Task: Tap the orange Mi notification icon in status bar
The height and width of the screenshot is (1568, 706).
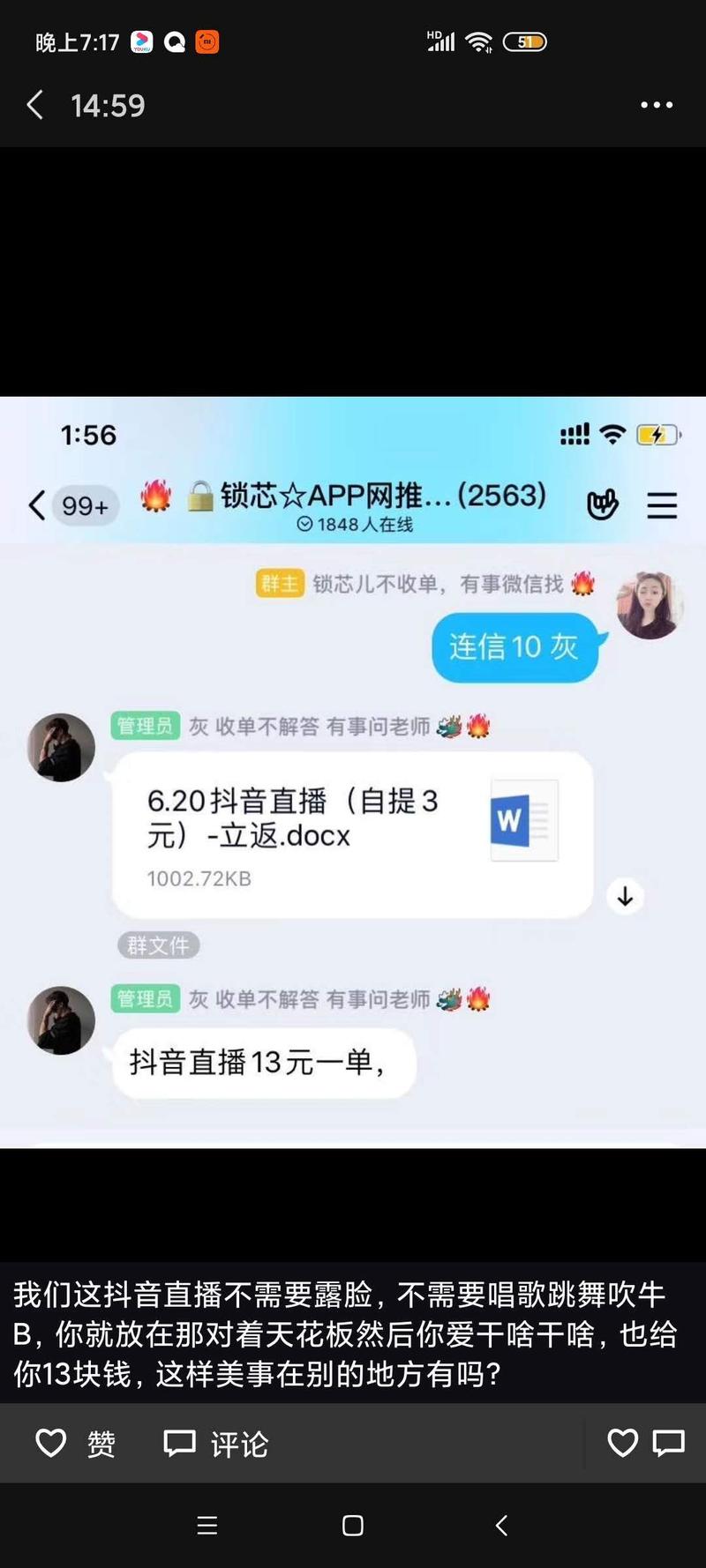Action: (x=207, y=41)
